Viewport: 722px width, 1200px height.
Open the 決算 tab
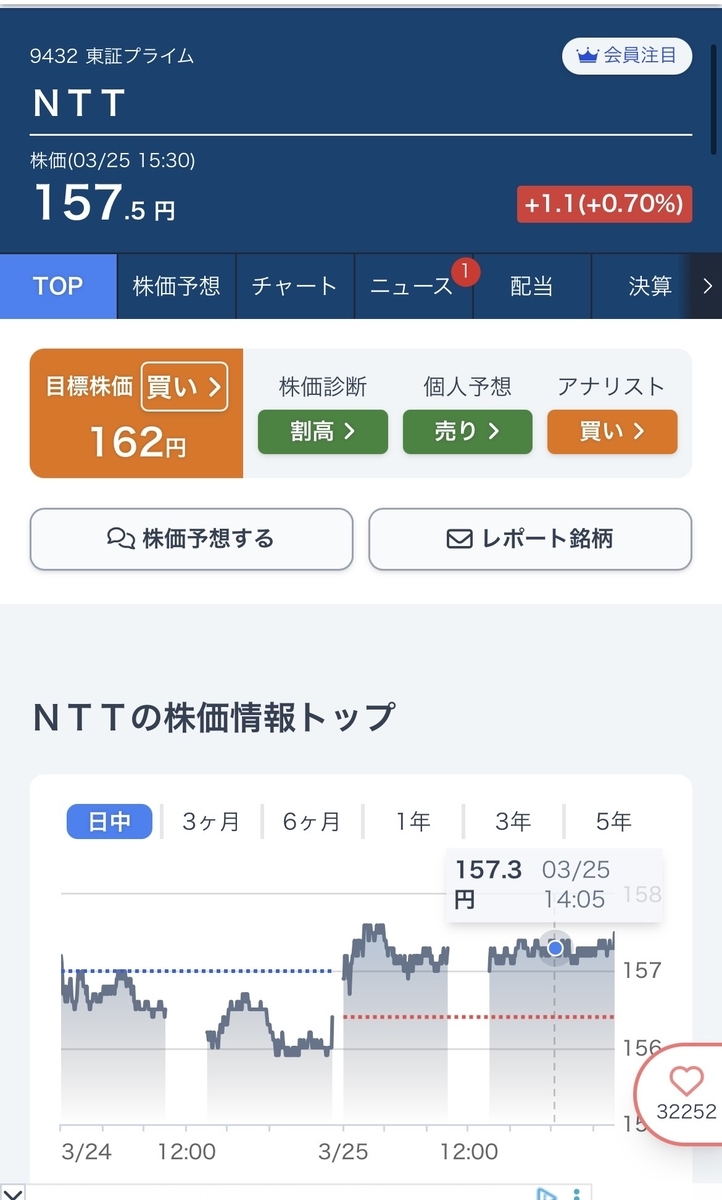click(x=650, y=286)
